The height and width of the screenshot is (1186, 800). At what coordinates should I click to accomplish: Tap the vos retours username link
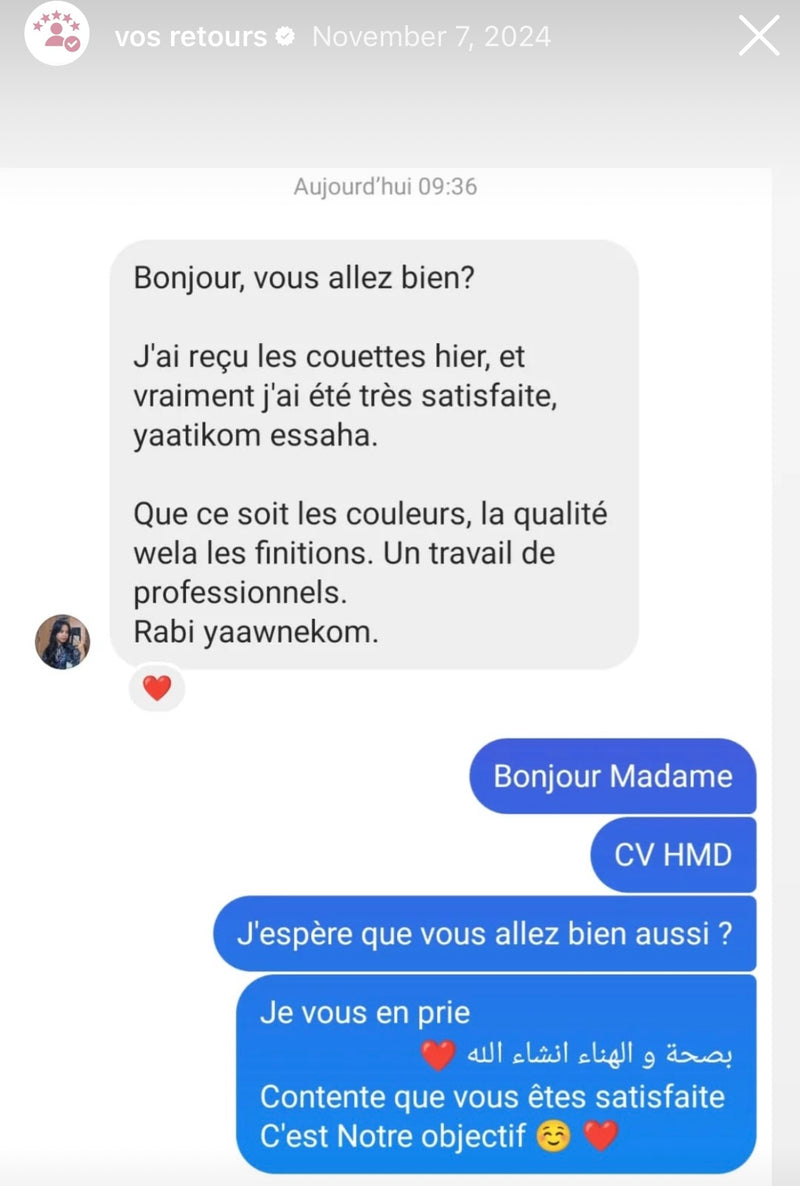(x=190, y=38)
